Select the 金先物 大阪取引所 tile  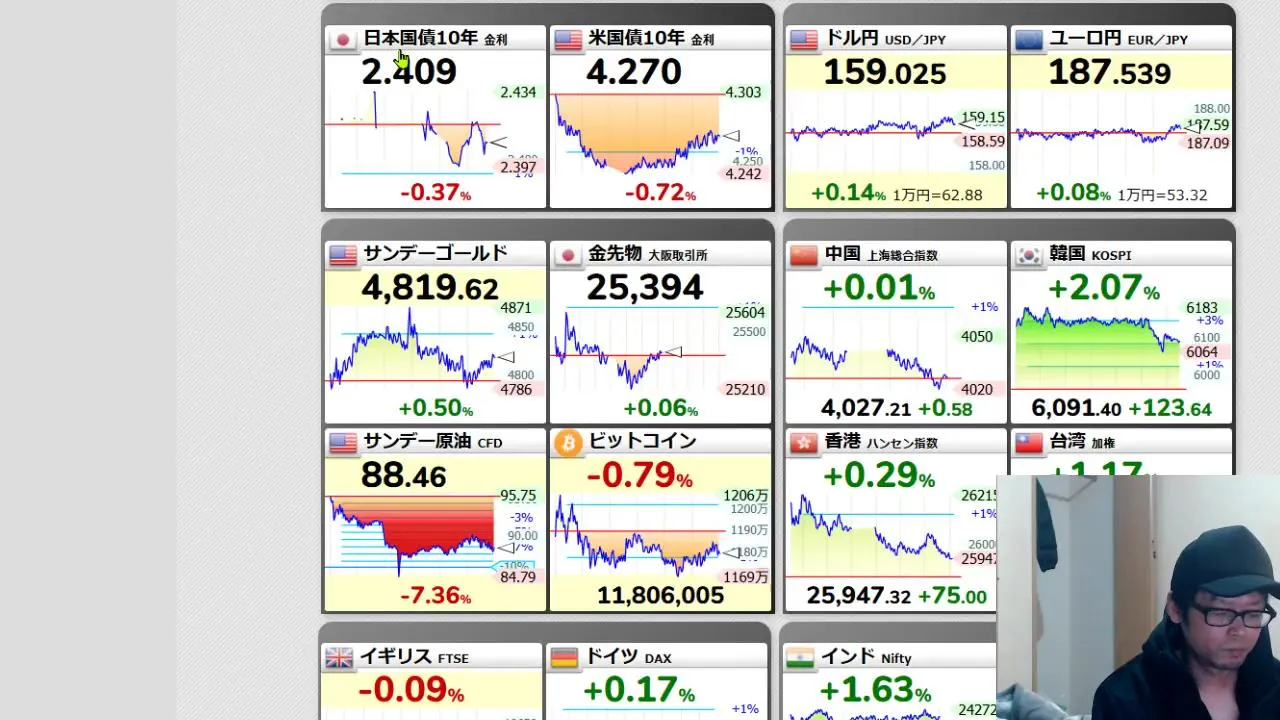[660, 333]
